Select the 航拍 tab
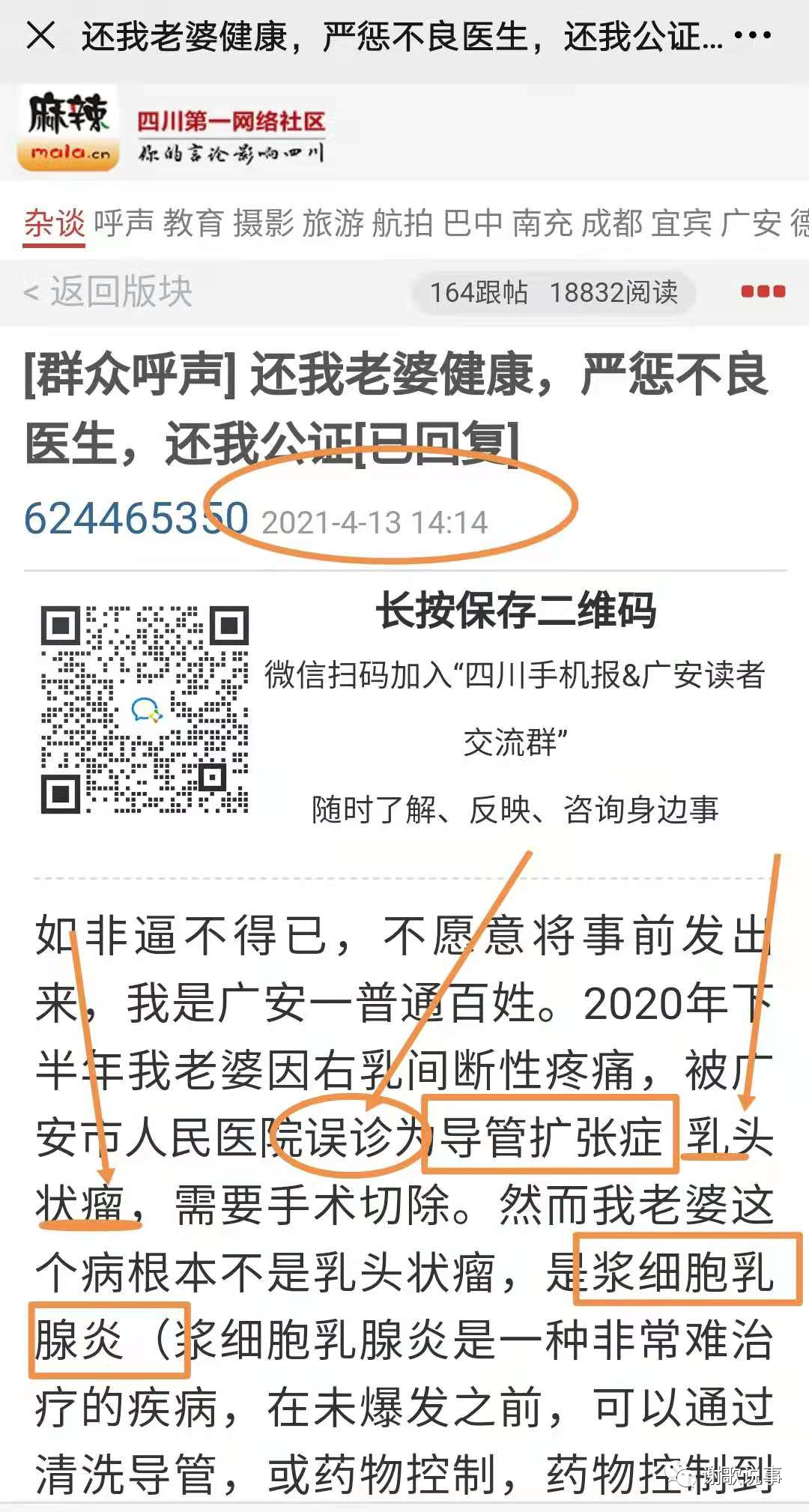 click(402, 223)
